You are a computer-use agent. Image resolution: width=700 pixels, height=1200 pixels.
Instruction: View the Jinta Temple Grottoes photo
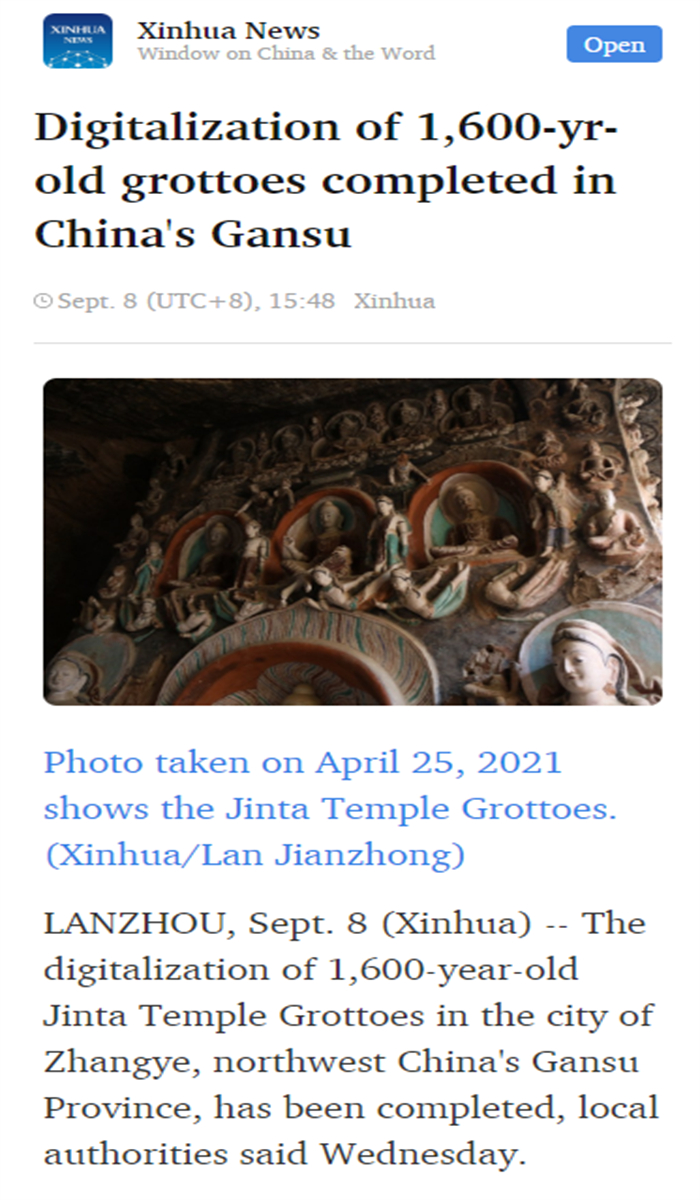(352, 541)
